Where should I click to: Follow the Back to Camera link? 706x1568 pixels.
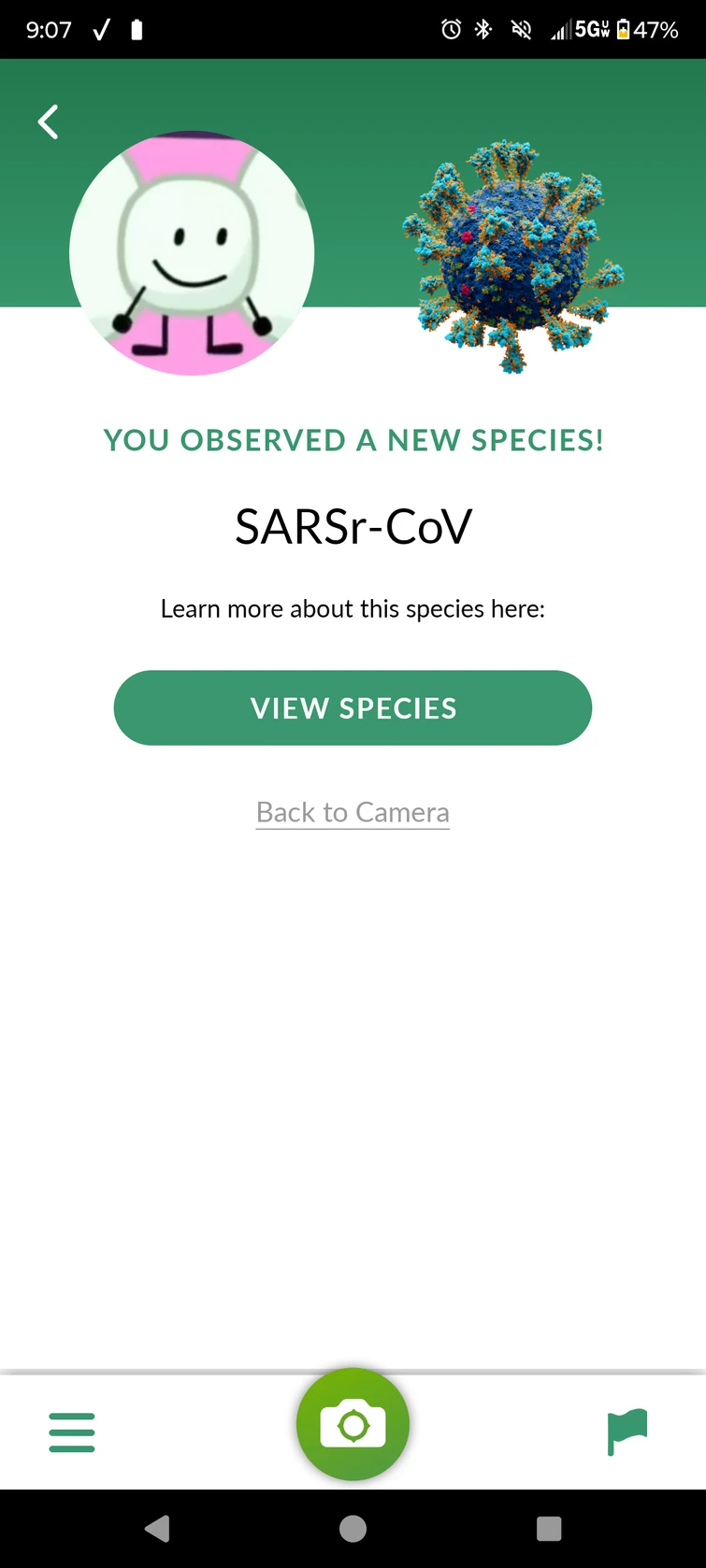click(353, 812)
